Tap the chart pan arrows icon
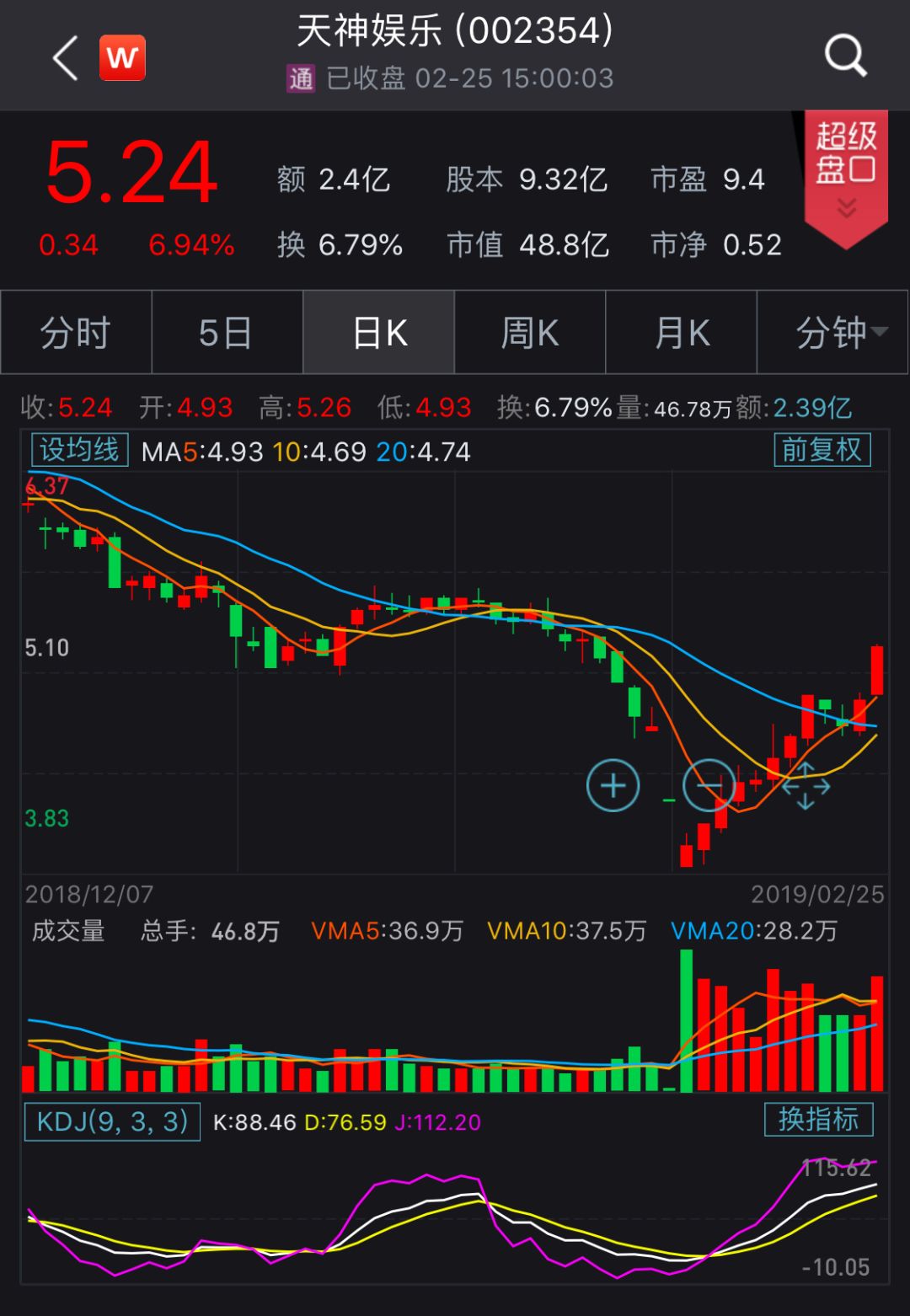This screenshot has height=1316, width=910. (x=806, y=785)
